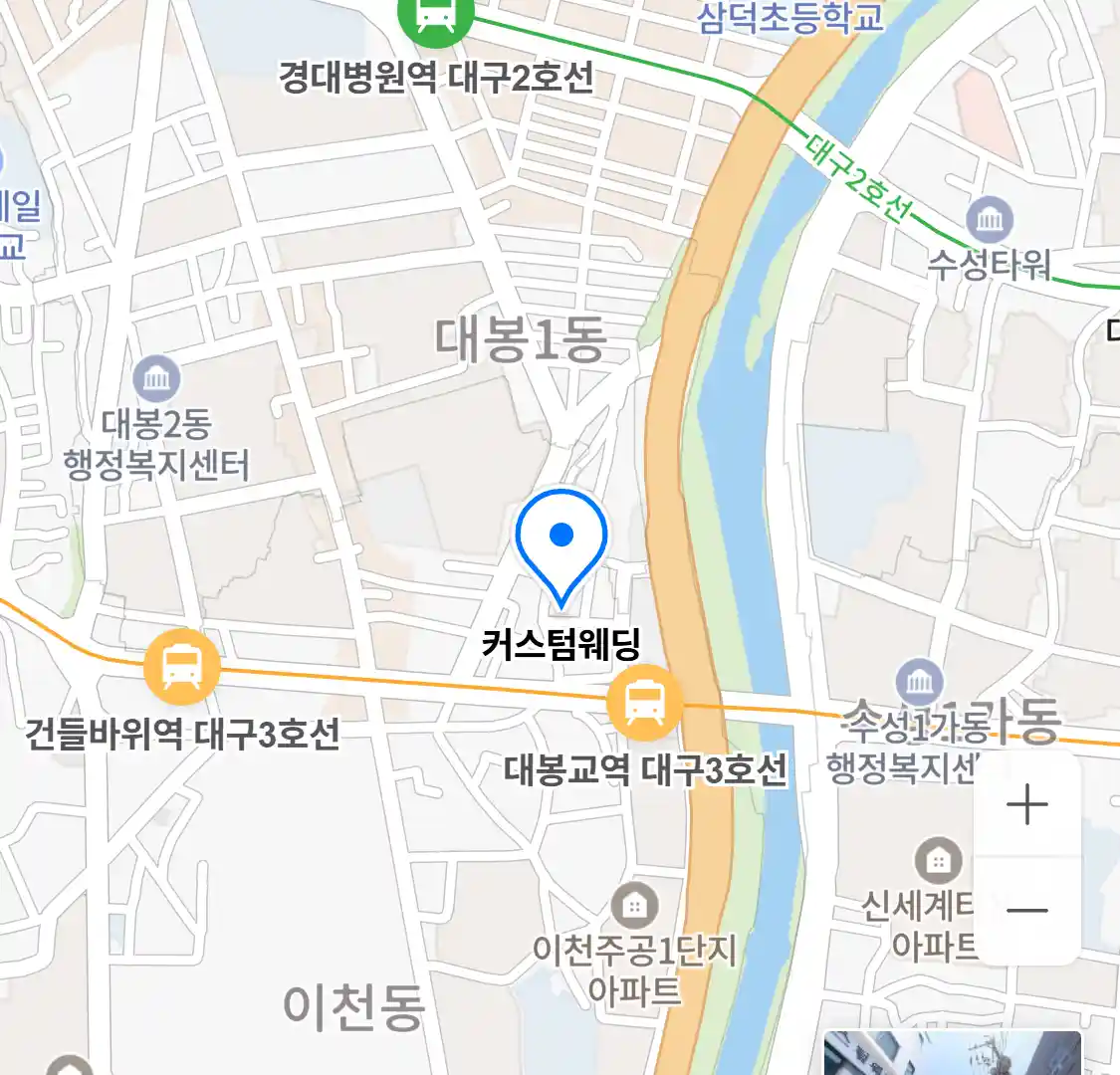The image size is (1120, 1075).
Task: Open 신세계타운 아파트 marker
Action: coord(938,862)
